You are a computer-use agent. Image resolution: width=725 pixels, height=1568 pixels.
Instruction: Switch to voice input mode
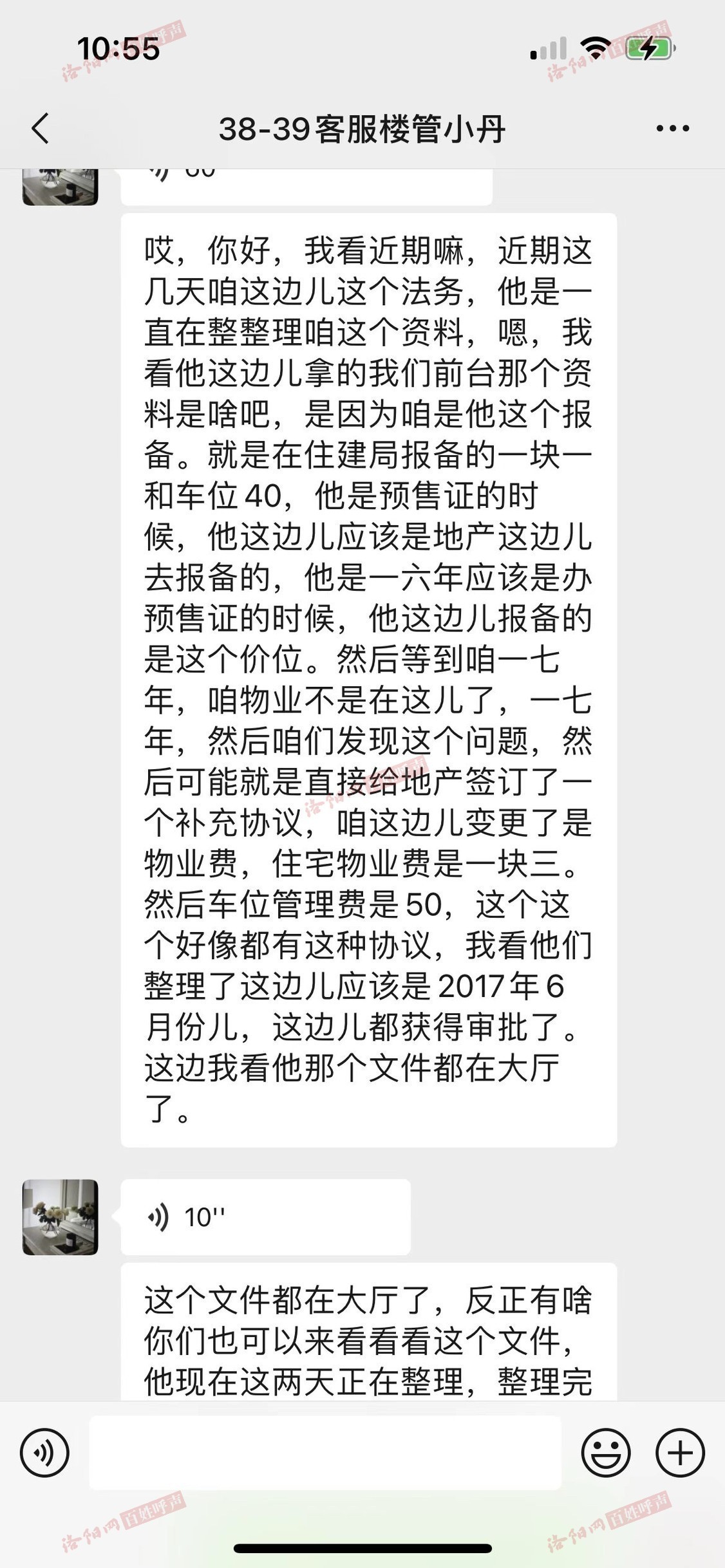pos(44,1452)
